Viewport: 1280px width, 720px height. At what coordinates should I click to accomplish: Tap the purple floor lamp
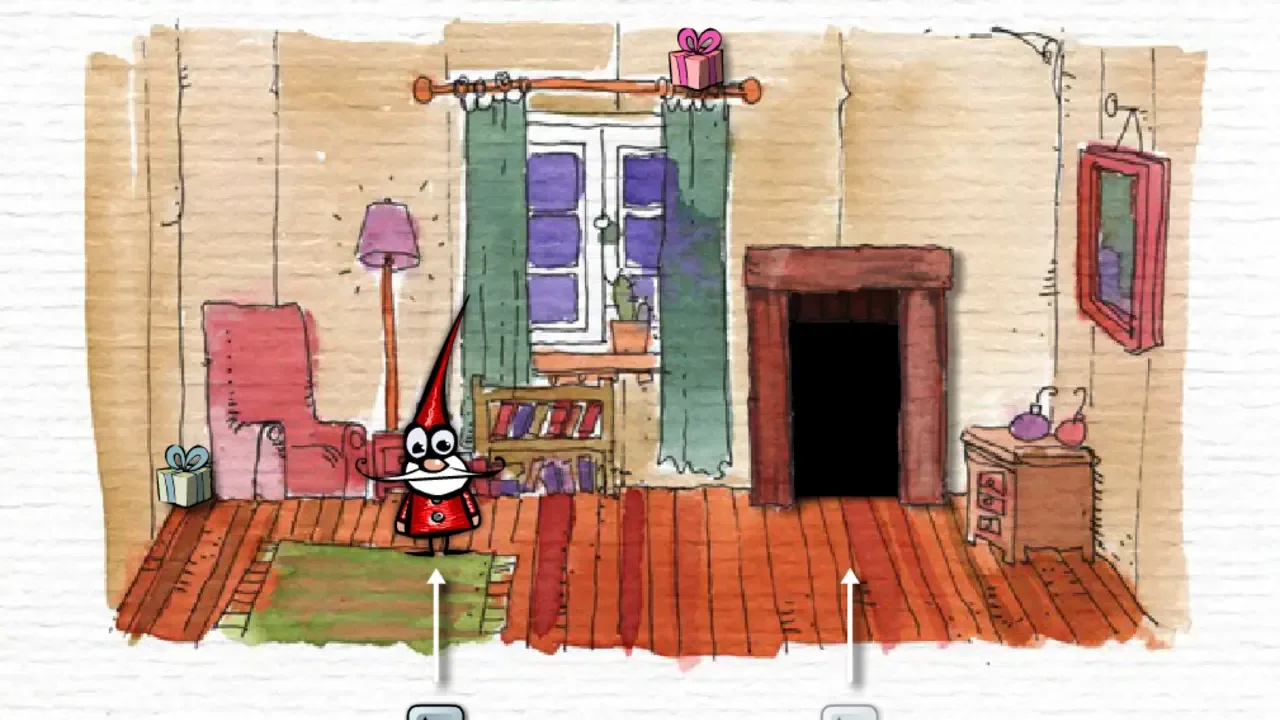click(x=388, y=238)
